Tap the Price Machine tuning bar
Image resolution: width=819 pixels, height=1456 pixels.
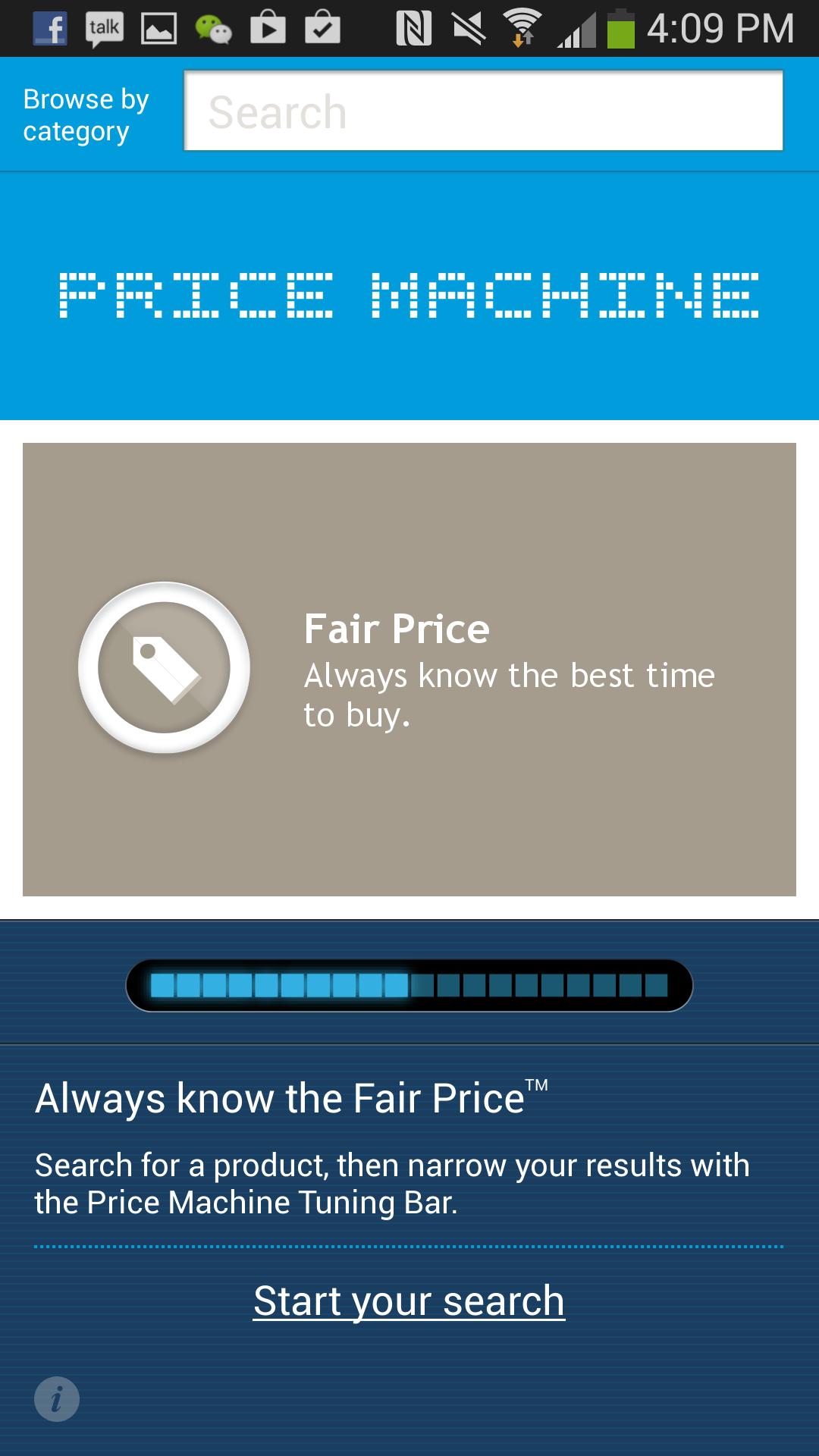coord(409,985)
